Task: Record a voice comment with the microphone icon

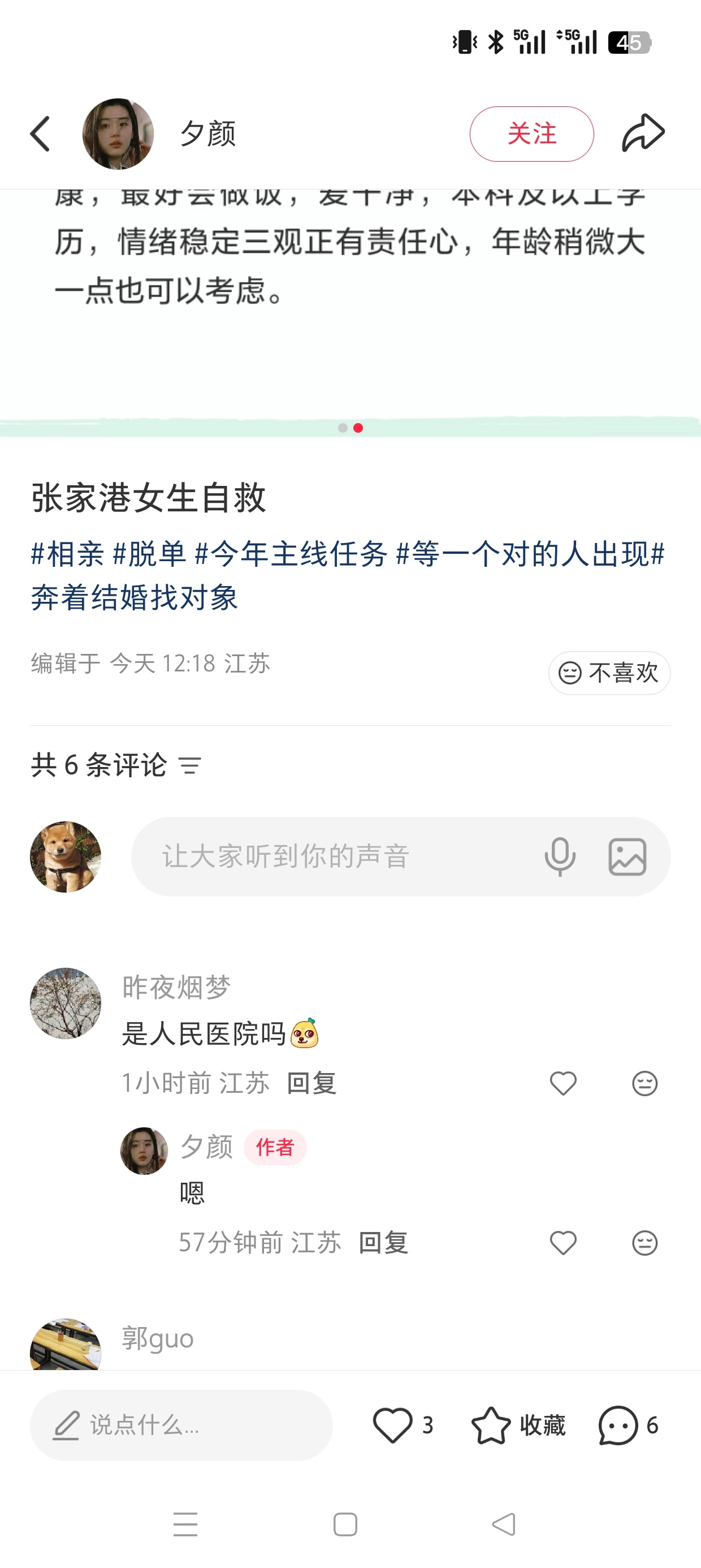Action: pos(560,856)
